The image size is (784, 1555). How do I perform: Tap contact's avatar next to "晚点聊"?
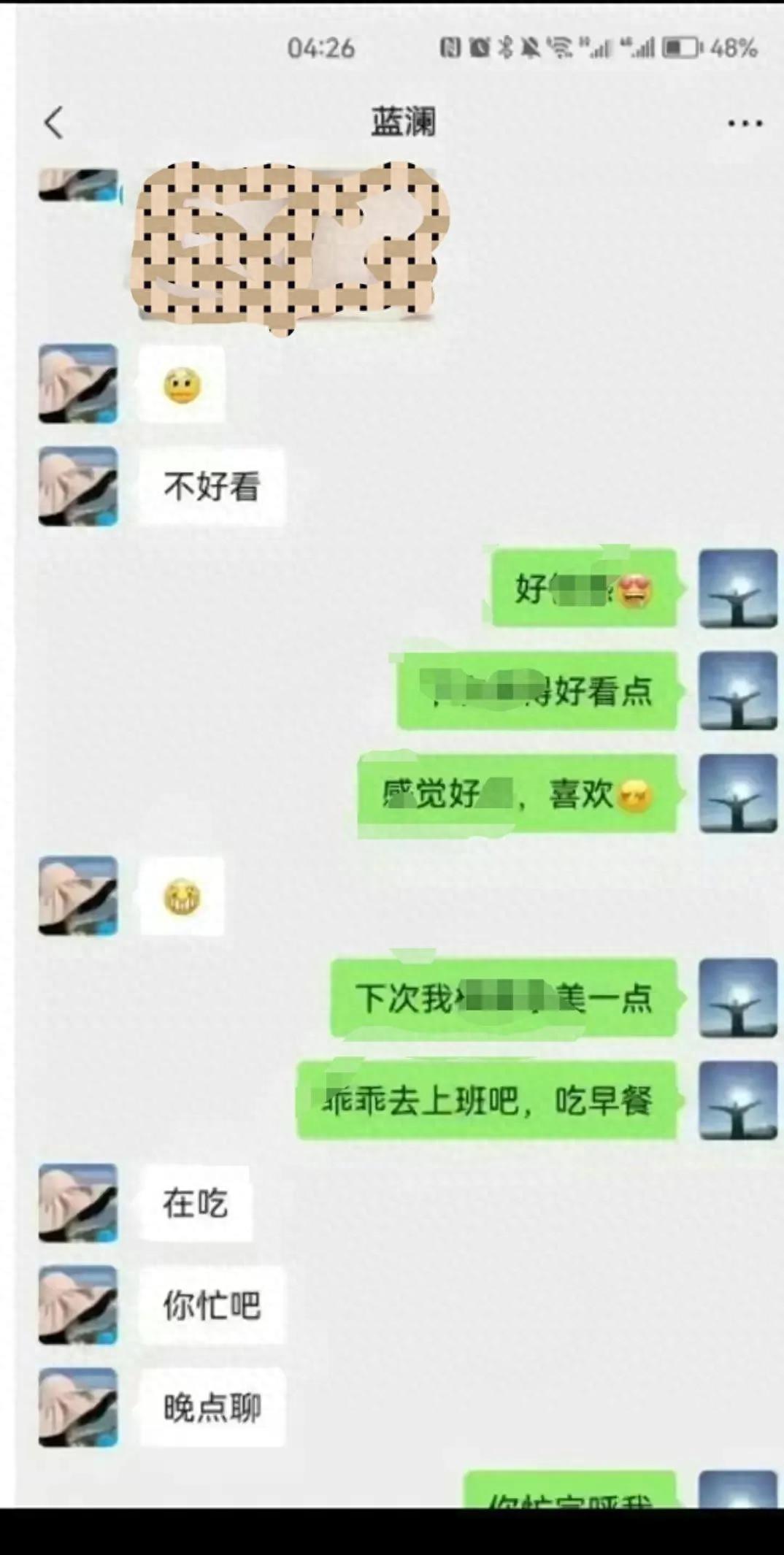point(78,1407)
